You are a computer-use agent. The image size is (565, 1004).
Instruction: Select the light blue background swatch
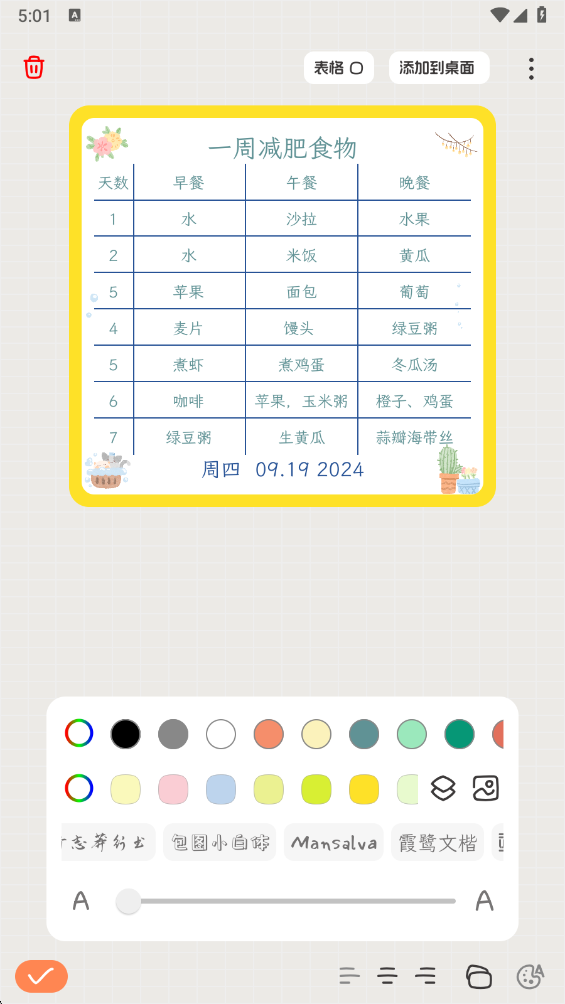[x=221, y=789]
